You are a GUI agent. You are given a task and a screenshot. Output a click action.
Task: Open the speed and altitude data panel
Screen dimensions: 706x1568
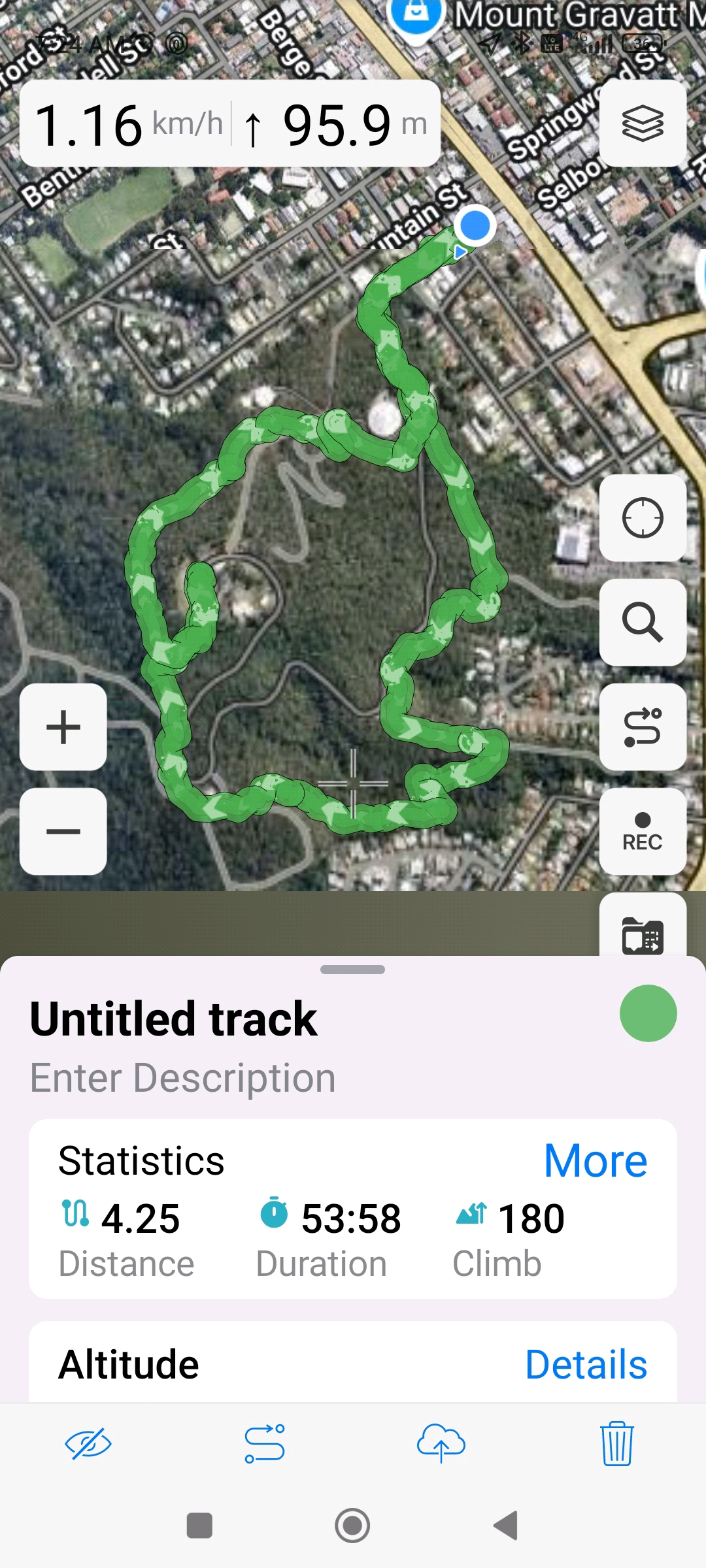230,123
